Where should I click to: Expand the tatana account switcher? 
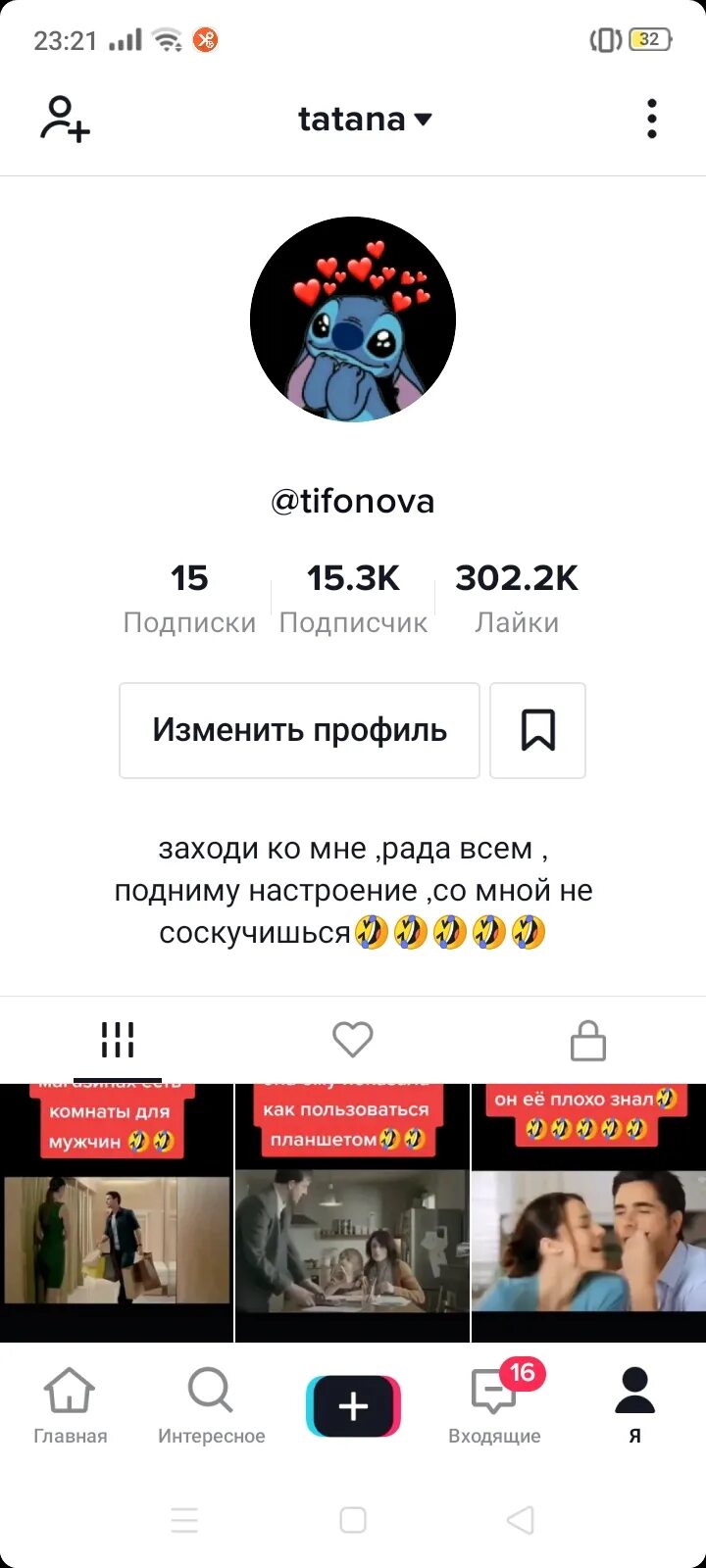click(x=365, y=120)
